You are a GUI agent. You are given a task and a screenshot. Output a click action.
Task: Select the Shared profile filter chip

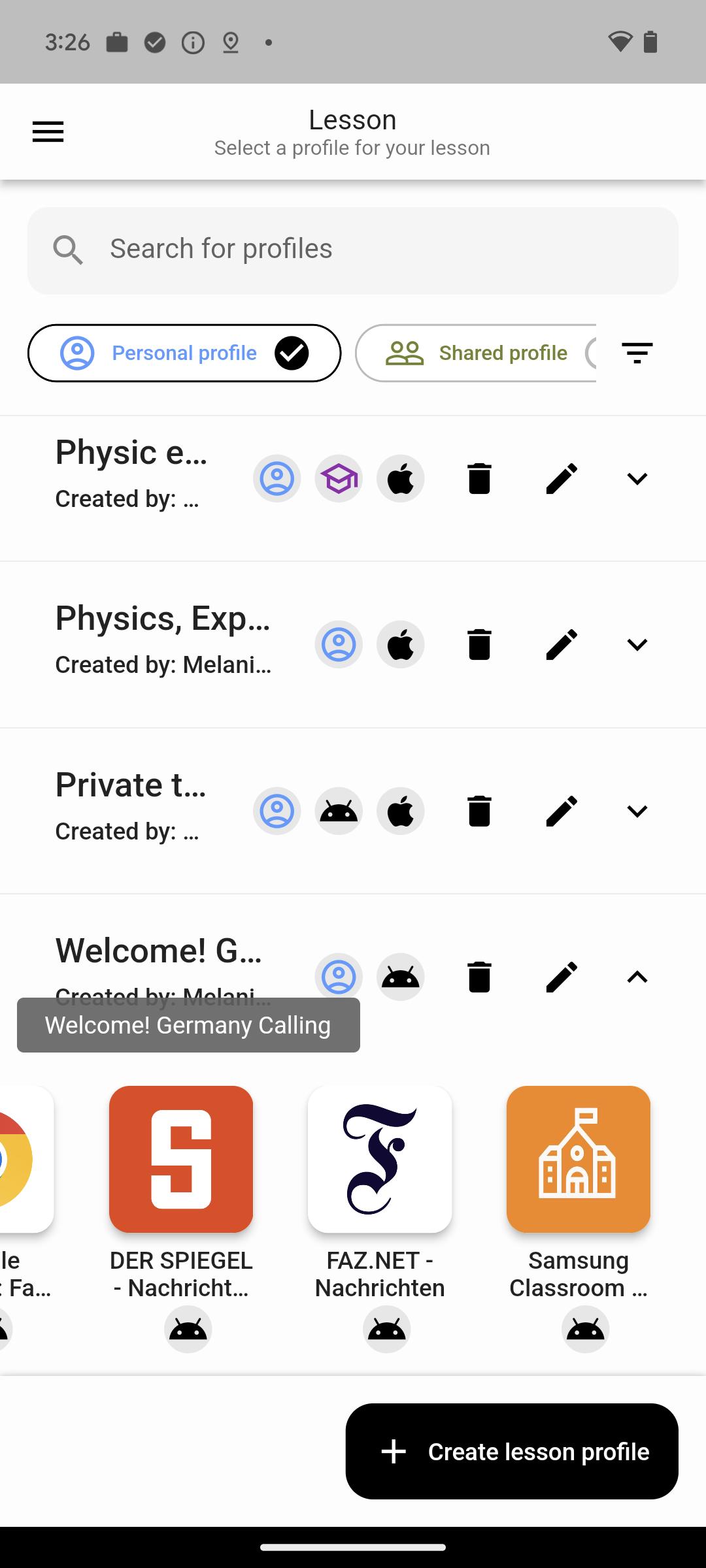476,353
